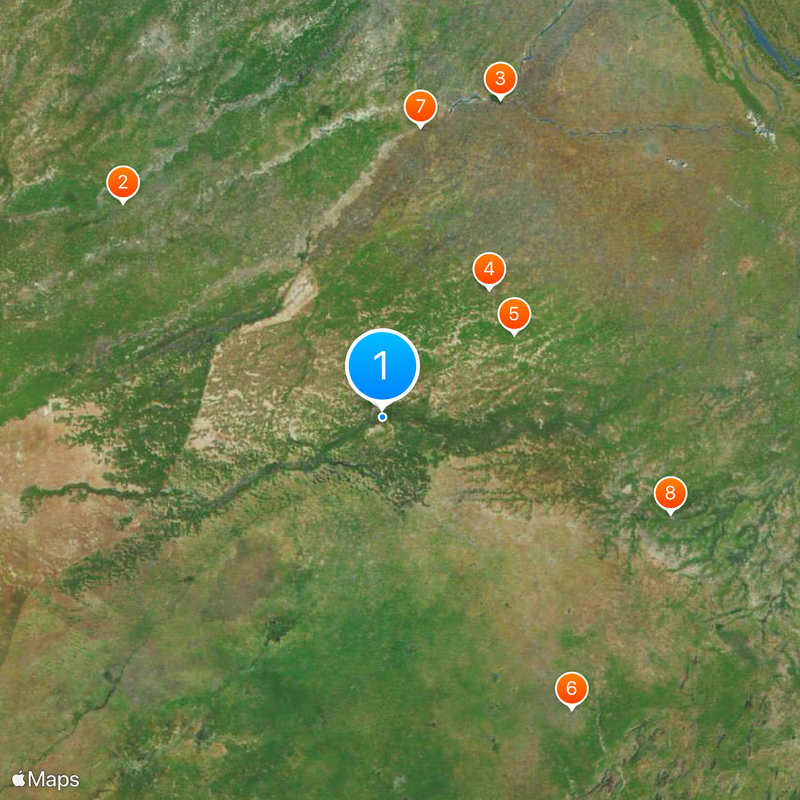Show details for orange pin 8
This screenshot has height=800, width=800.
tap(670, 493)
